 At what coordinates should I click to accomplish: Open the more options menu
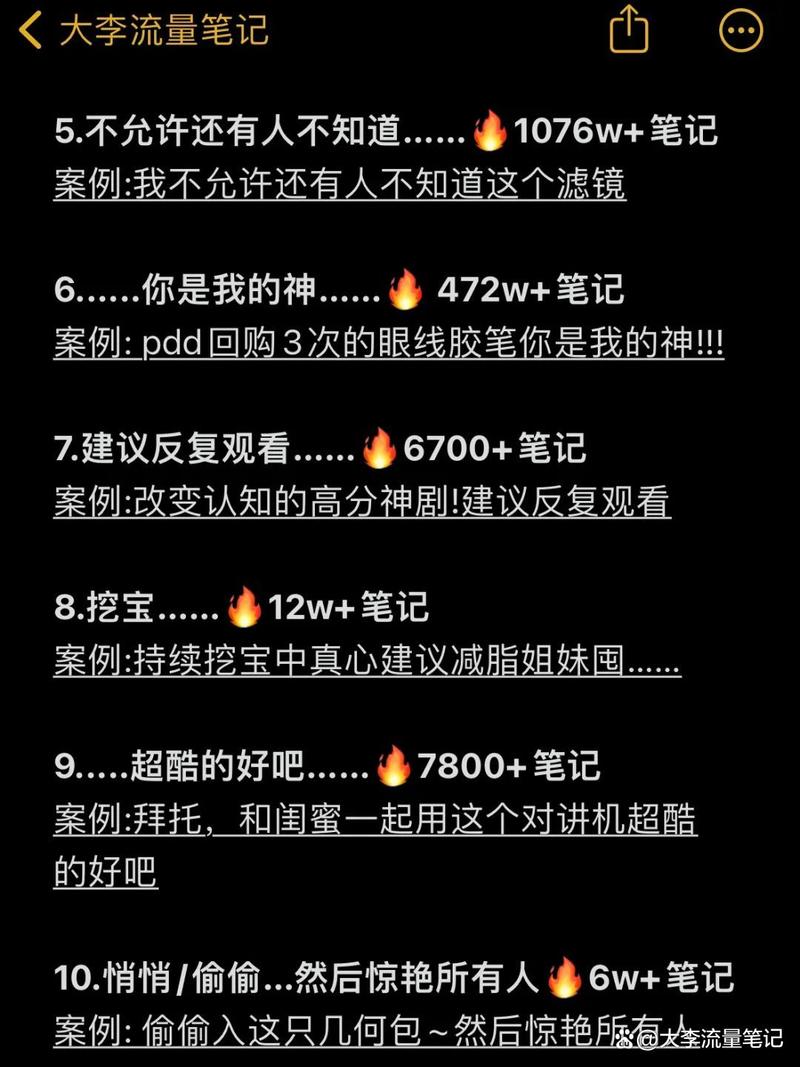[741, 31]
